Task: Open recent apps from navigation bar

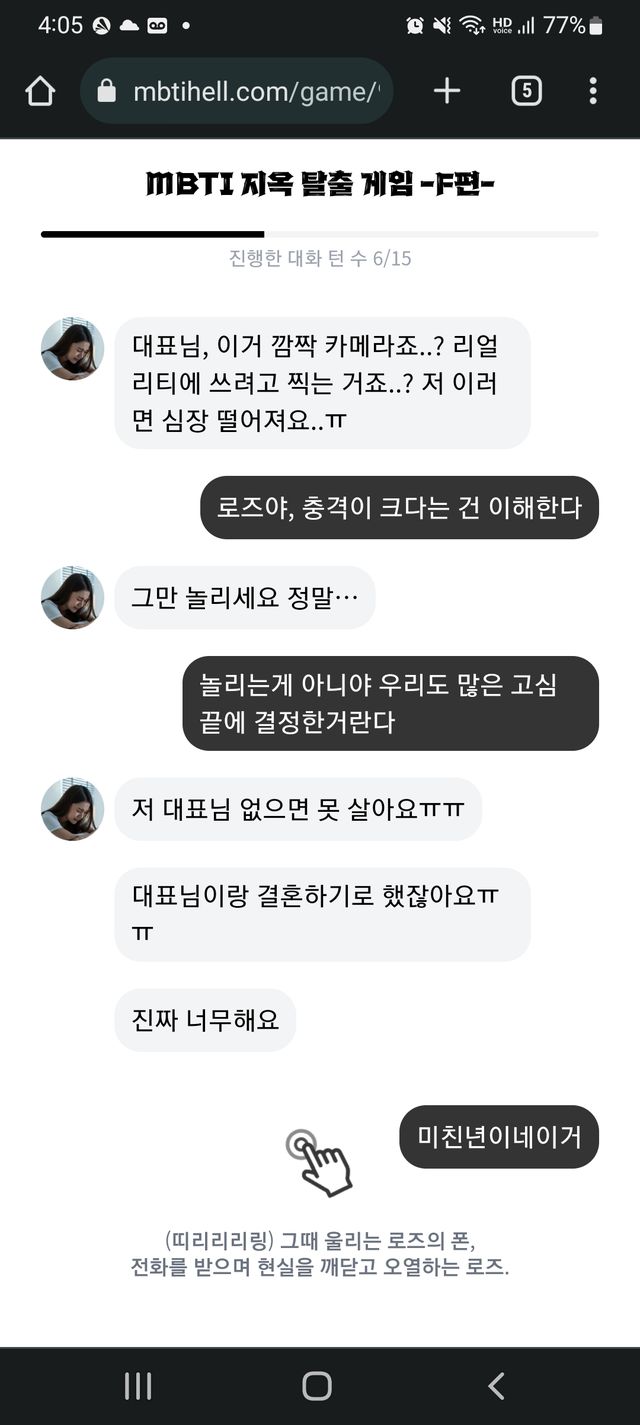Action: pyautogui.click(x=138, y=1385)
